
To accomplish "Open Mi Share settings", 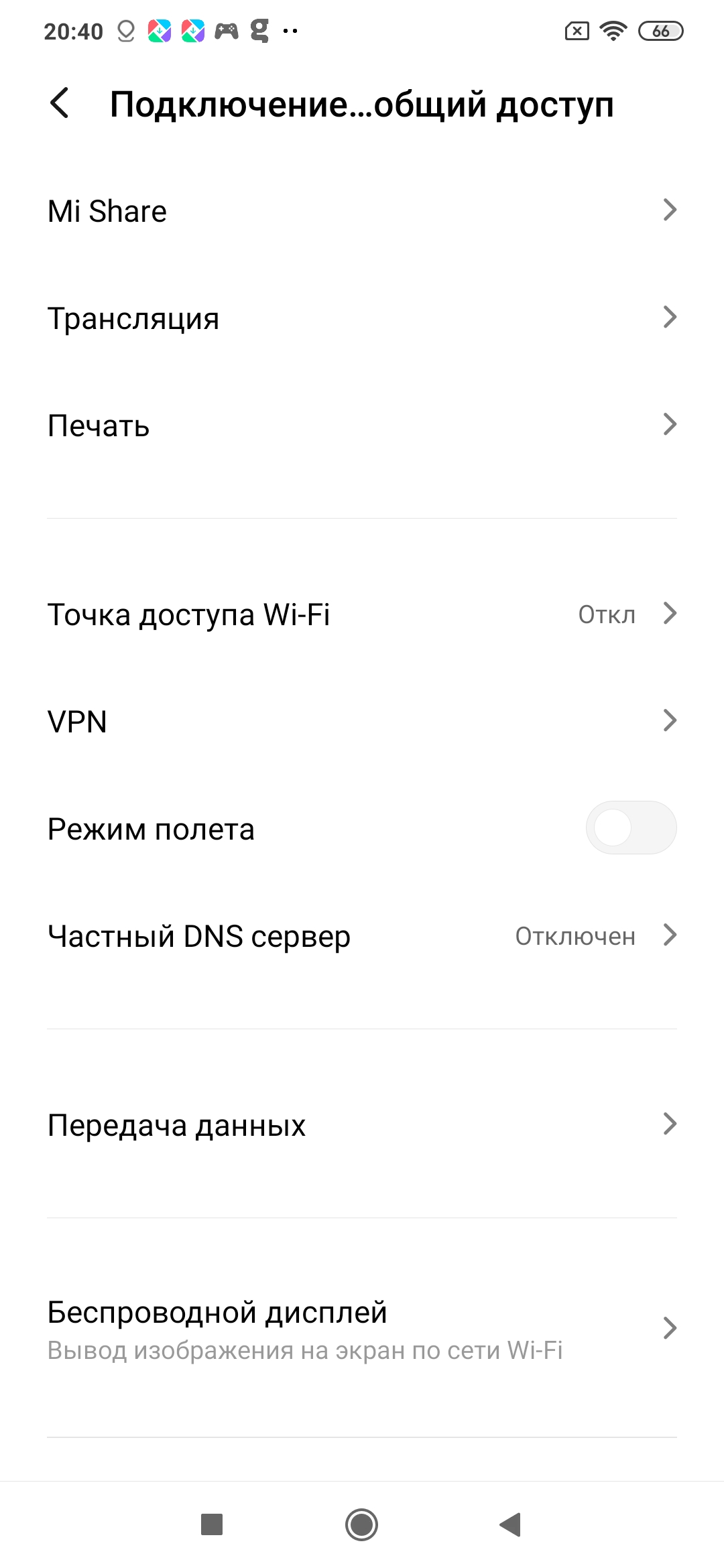I will (x=362, y=211).
